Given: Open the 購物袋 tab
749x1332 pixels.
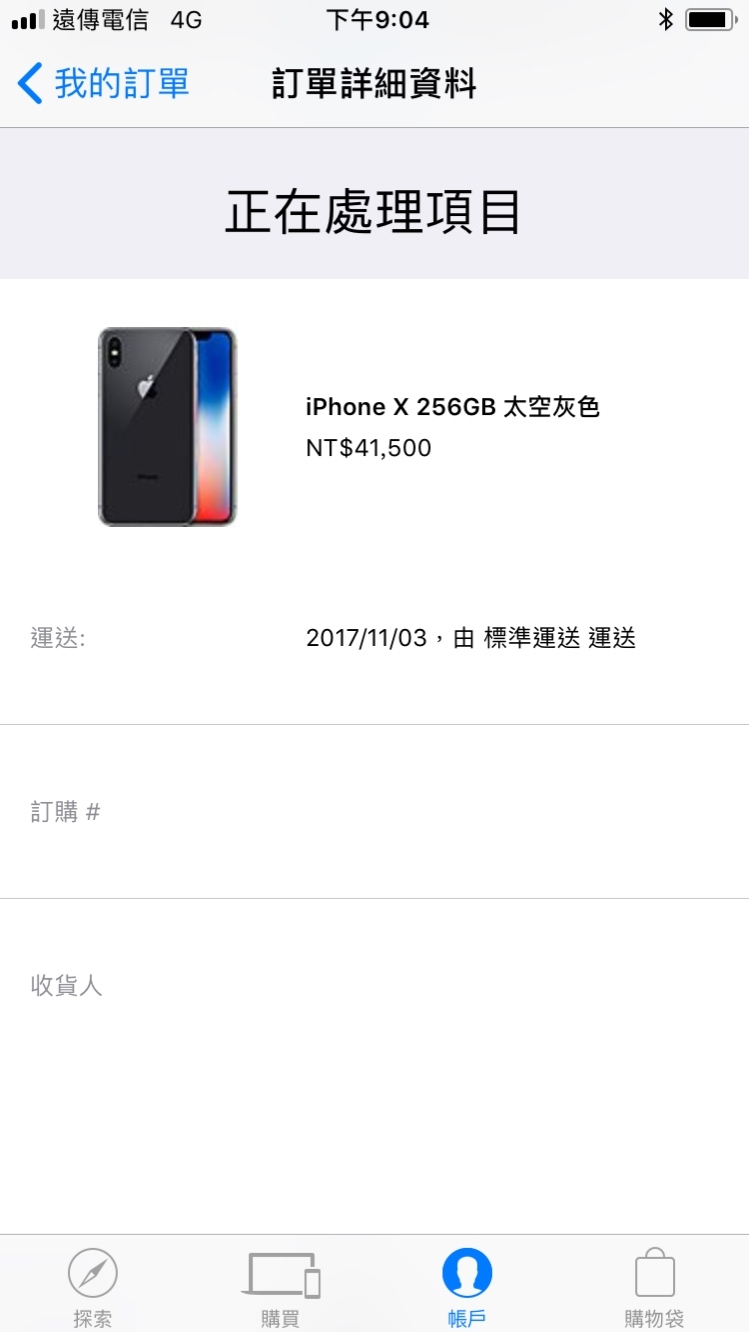Looking at the screenshot, I should point(654,1287).
